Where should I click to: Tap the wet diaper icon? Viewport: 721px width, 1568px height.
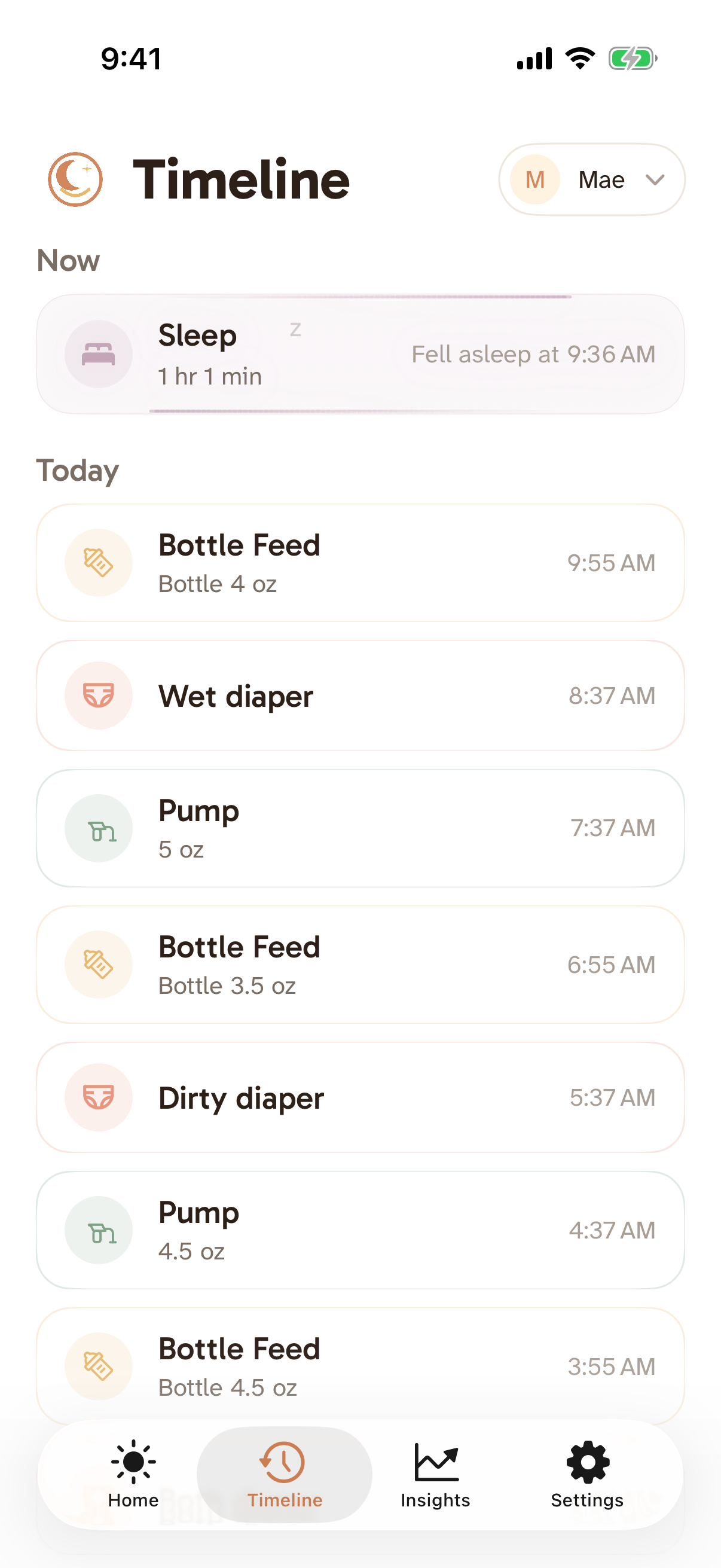tap(98, 695)
